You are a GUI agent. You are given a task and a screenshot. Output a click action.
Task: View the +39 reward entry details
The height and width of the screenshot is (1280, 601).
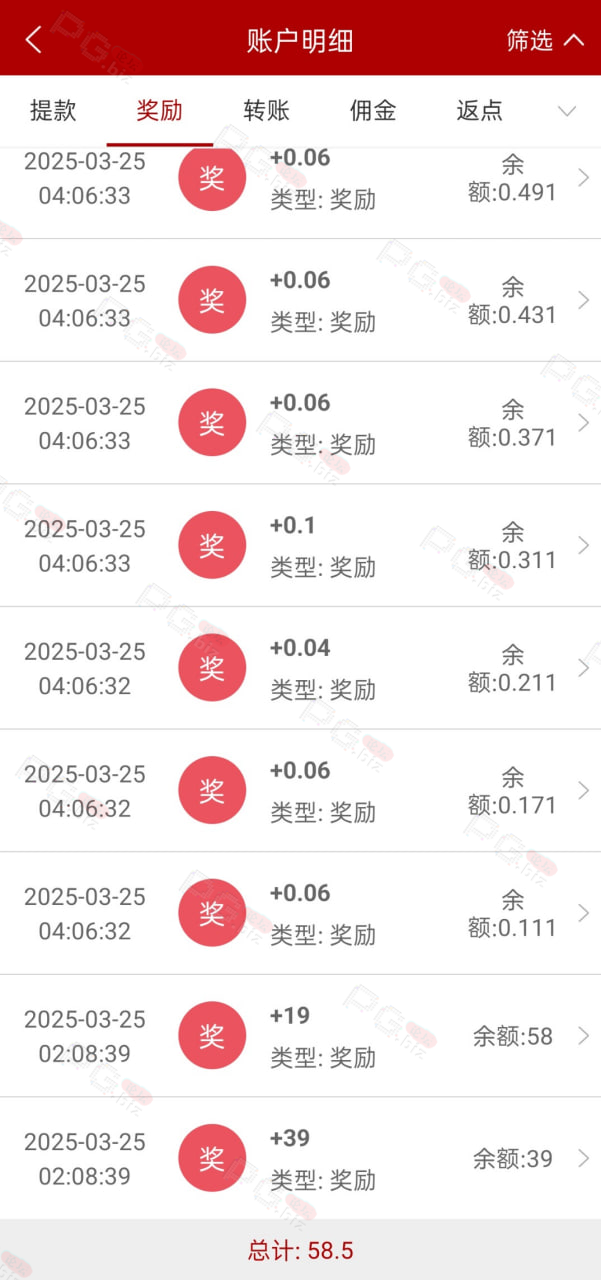coord(300,1158)
